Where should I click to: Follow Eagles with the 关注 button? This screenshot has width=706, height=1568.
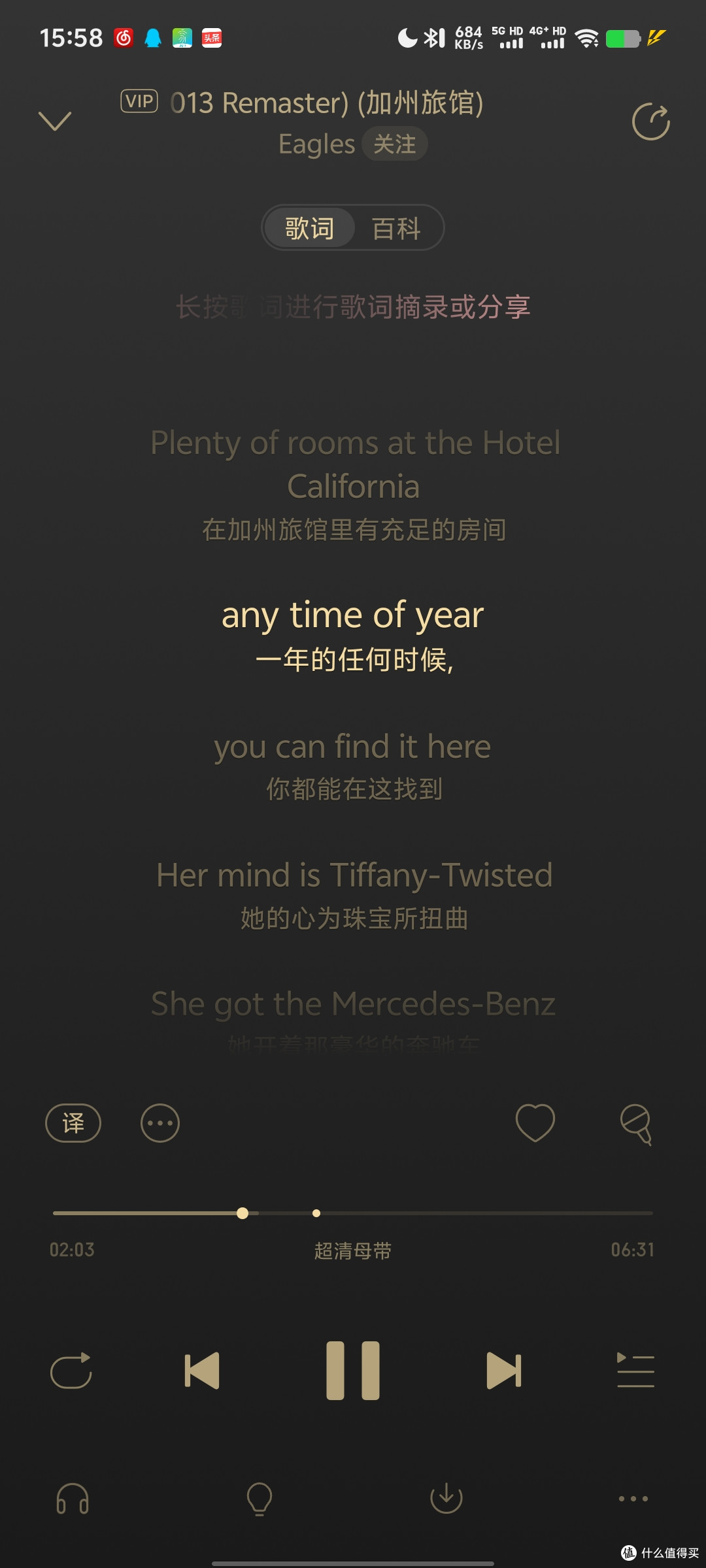click(x=395, y=144)
